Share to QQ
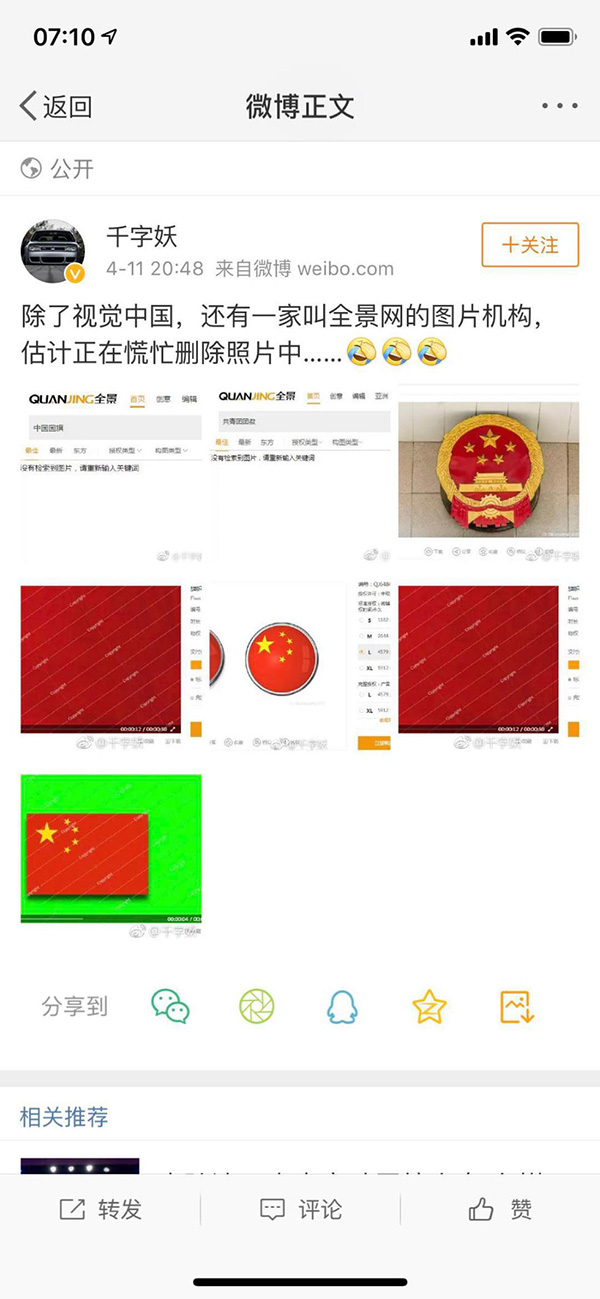Image resolution: width=600 pixels, height=1299 pixels. click(342, 1006)
